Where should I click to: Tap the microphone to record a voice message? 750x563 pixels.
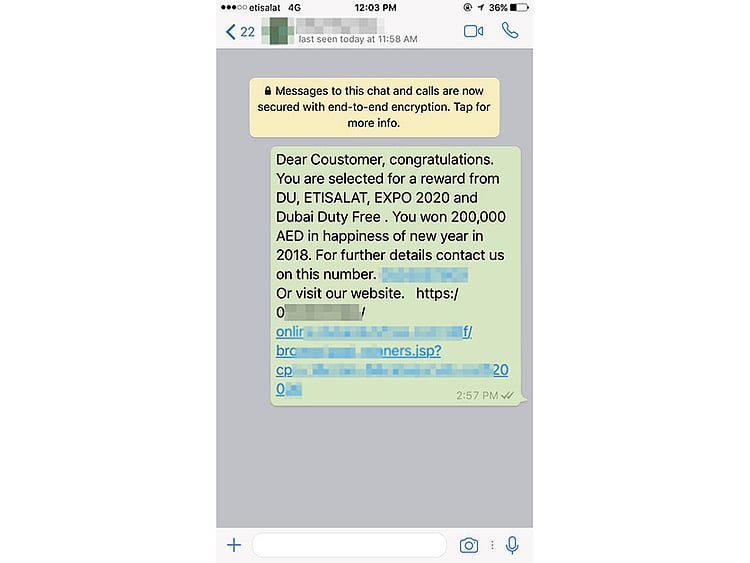tap(511, 545)
